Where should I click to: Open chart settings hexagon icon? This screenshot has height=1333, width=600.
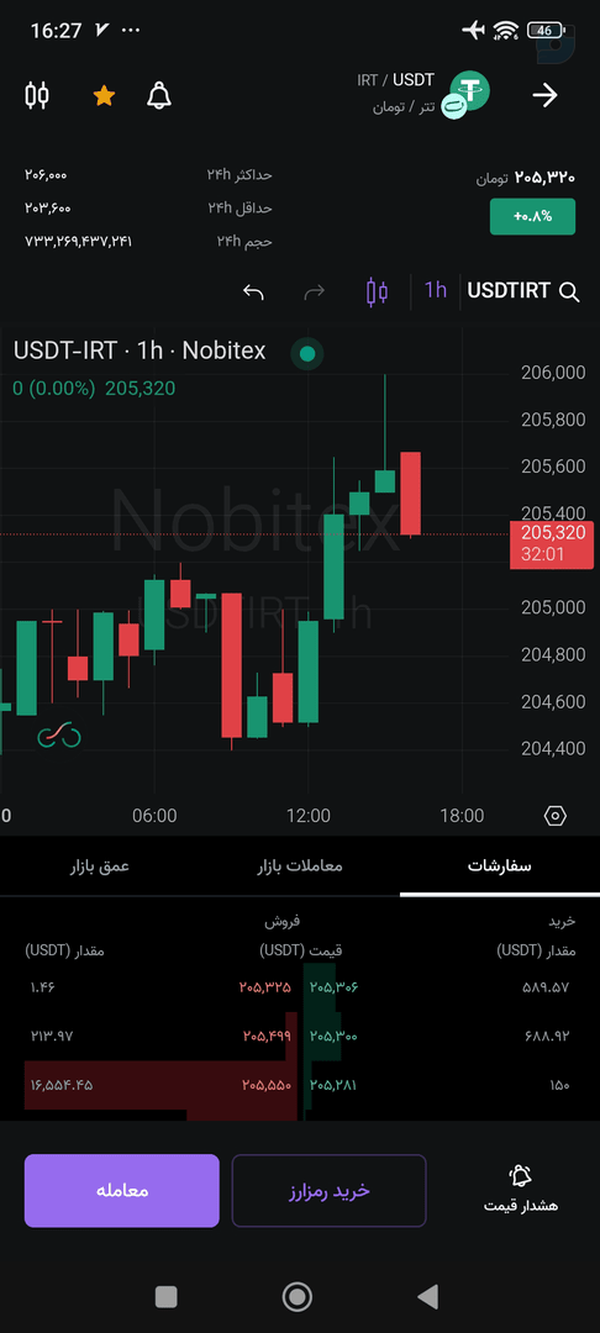coord(555,816)
